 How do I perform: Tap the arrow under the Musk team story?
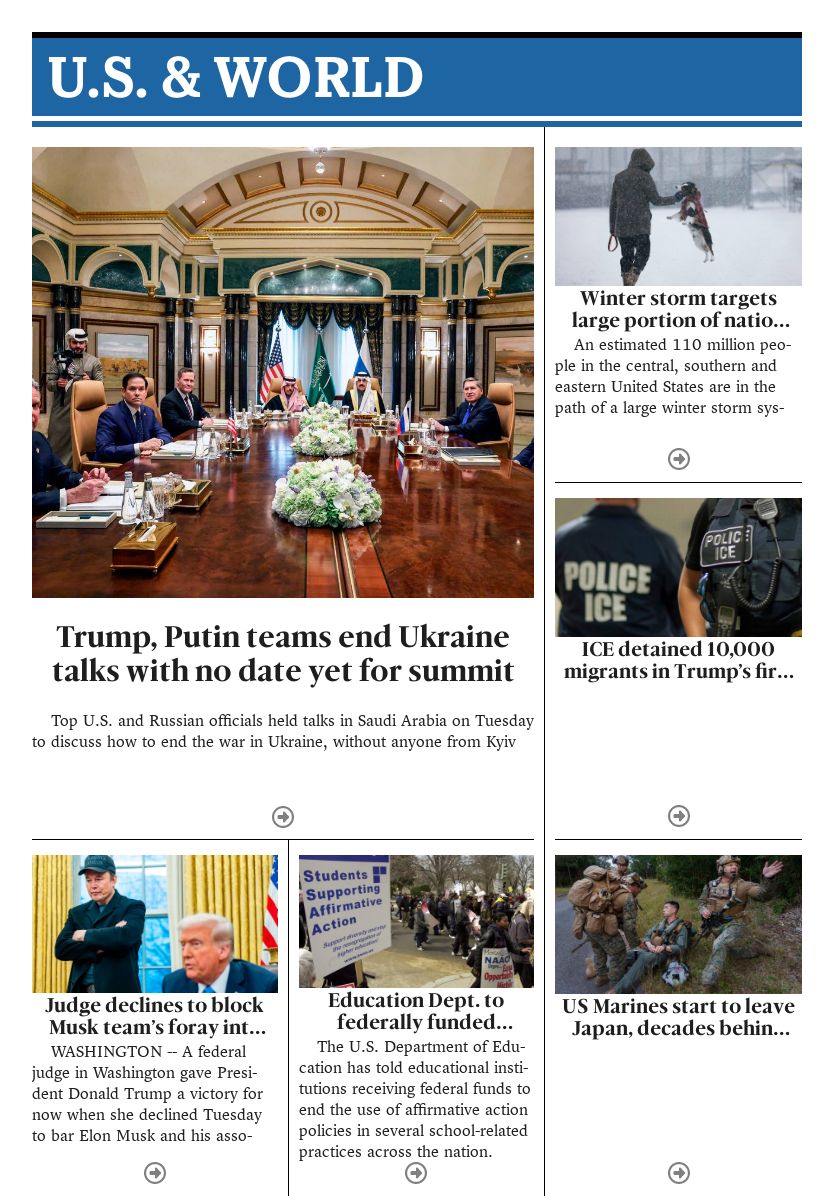(155, 1172)
